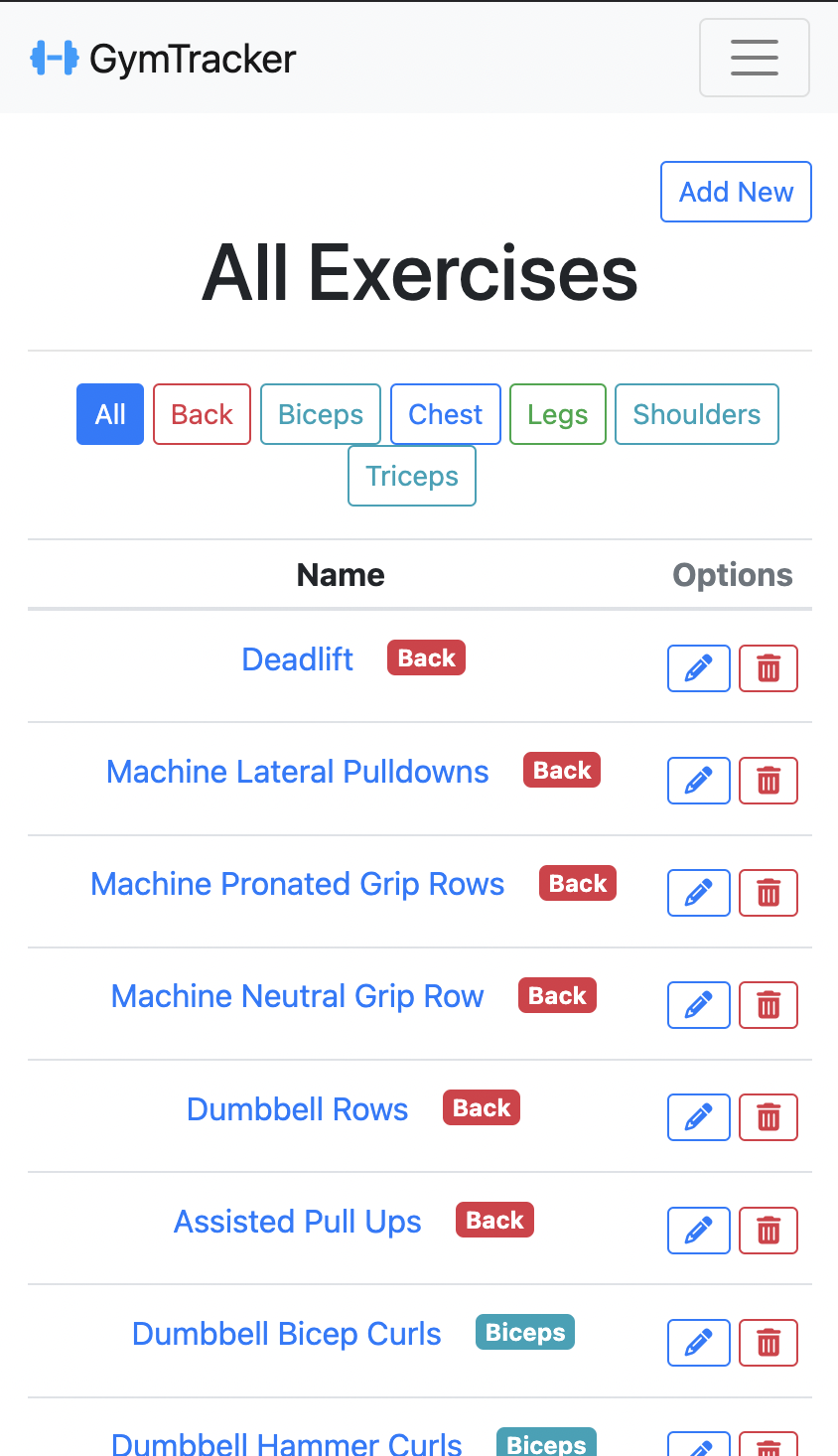Viewport: 838px width, 1456px height.
Task: Filter list by Triceps
Action: point(411,476)
